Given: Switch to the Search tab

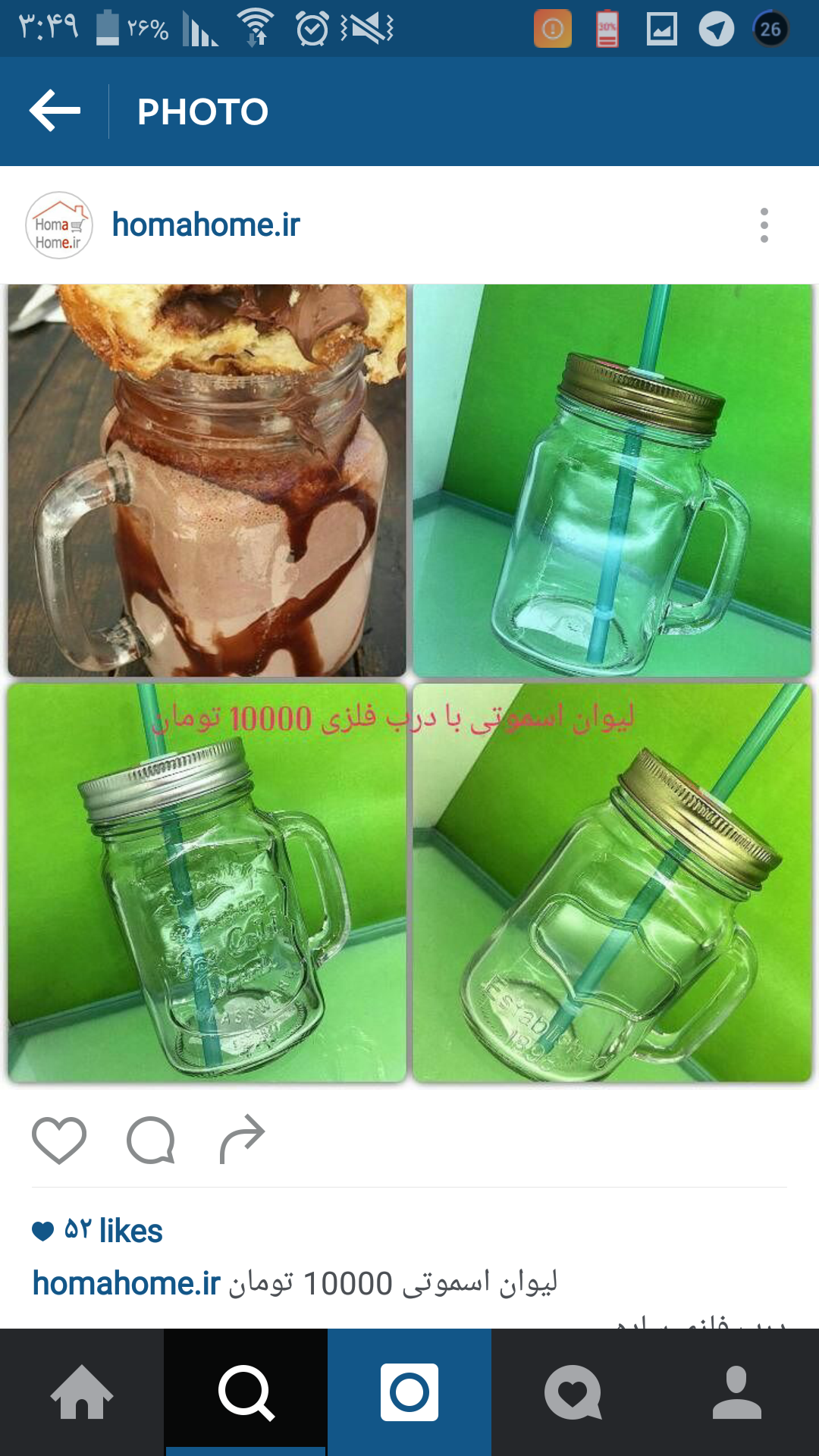Looking at the screenshot, I should [x=246, y=1392].
